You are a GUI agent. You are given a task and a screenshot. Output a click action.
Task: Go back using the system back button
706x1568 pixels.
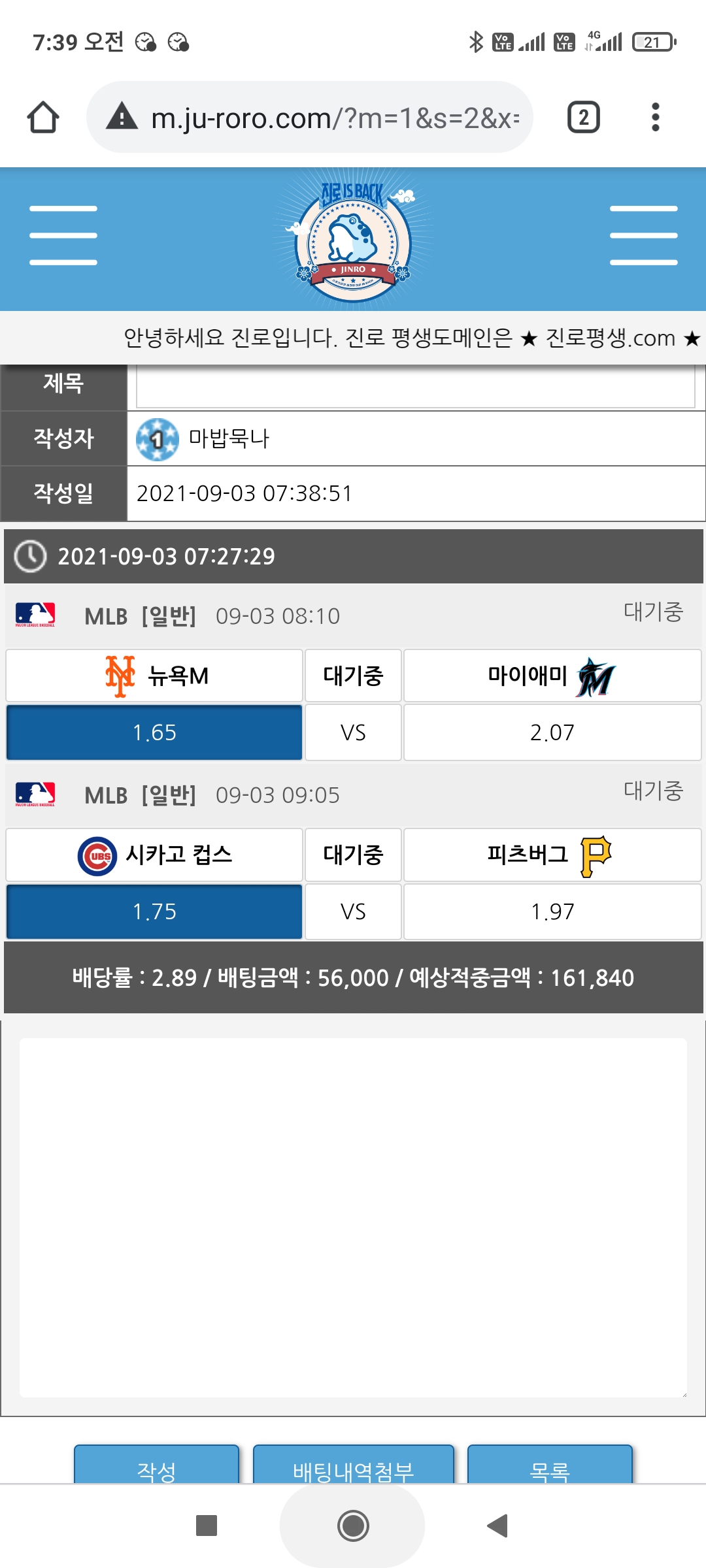(498, 1526)
